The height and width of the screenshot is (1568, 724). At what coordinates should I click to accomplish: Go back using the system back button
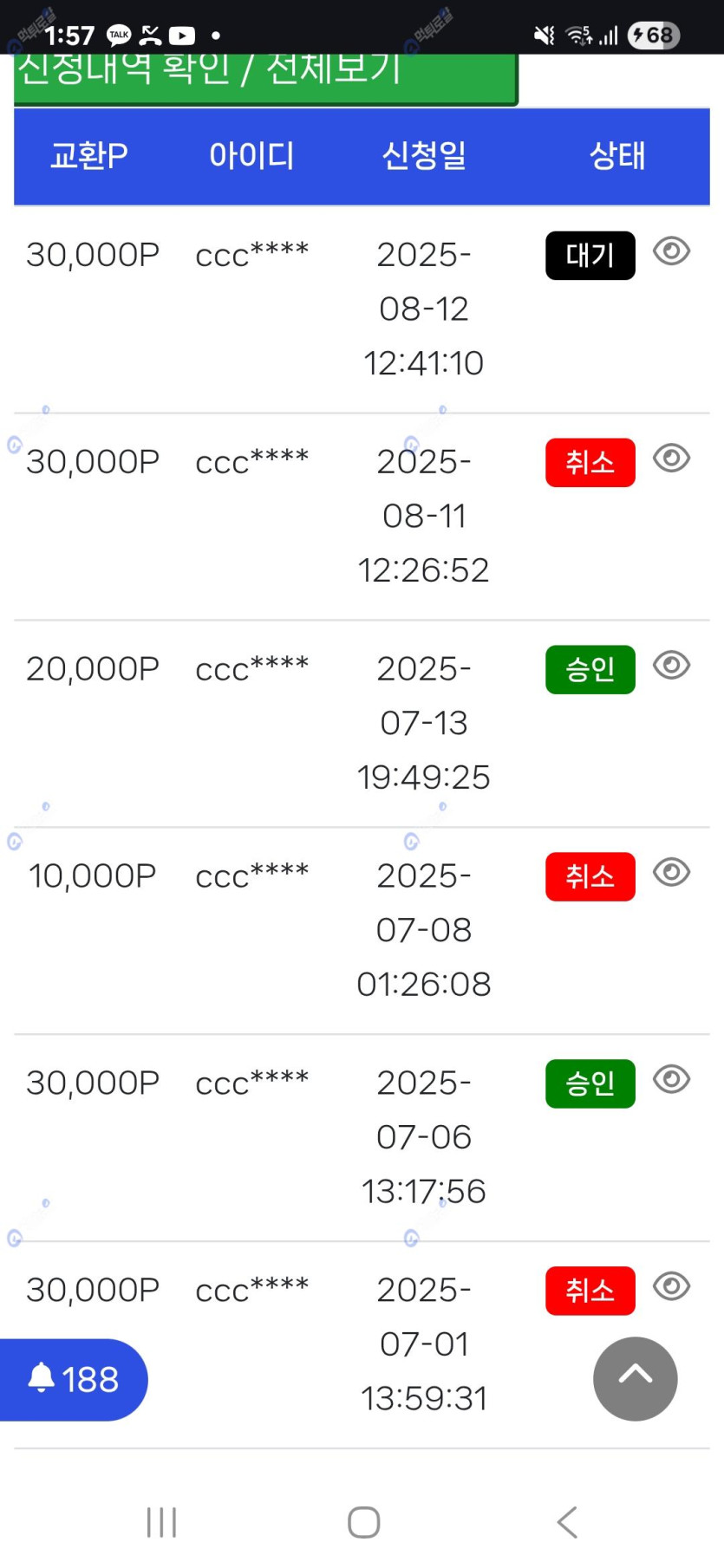point(567,1522)
